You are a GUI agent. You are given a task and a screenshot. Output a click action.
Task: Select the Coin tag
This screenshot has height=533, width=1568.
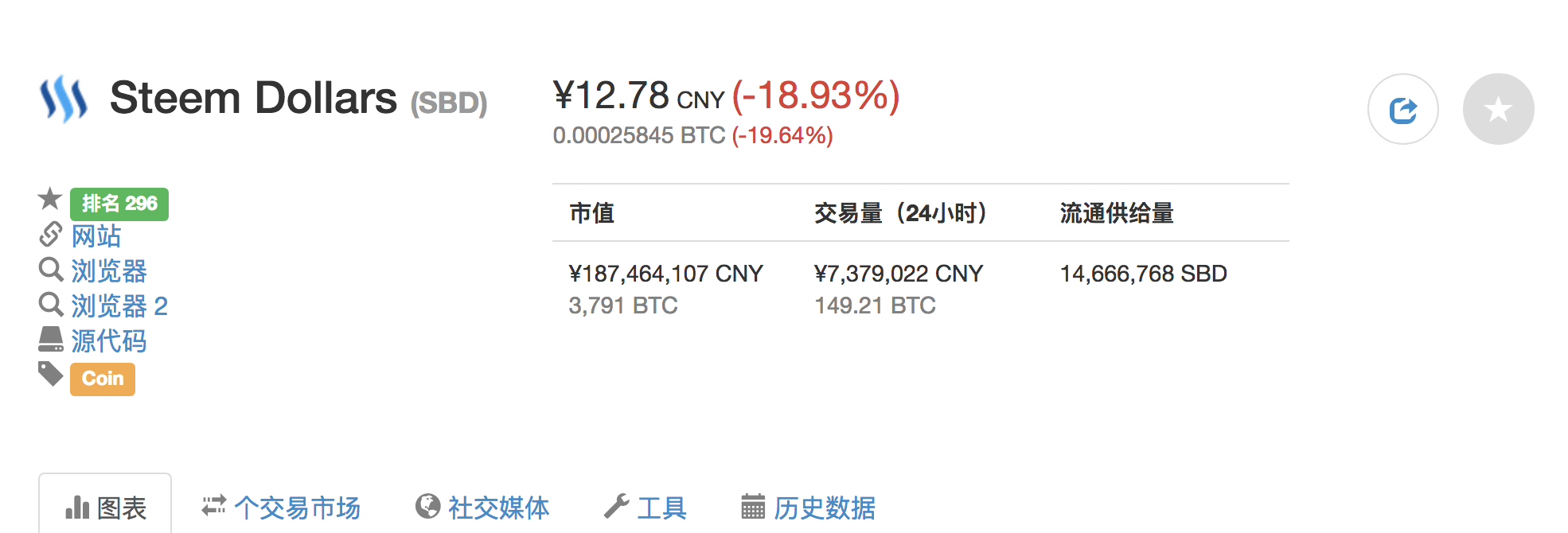(103, 379)
